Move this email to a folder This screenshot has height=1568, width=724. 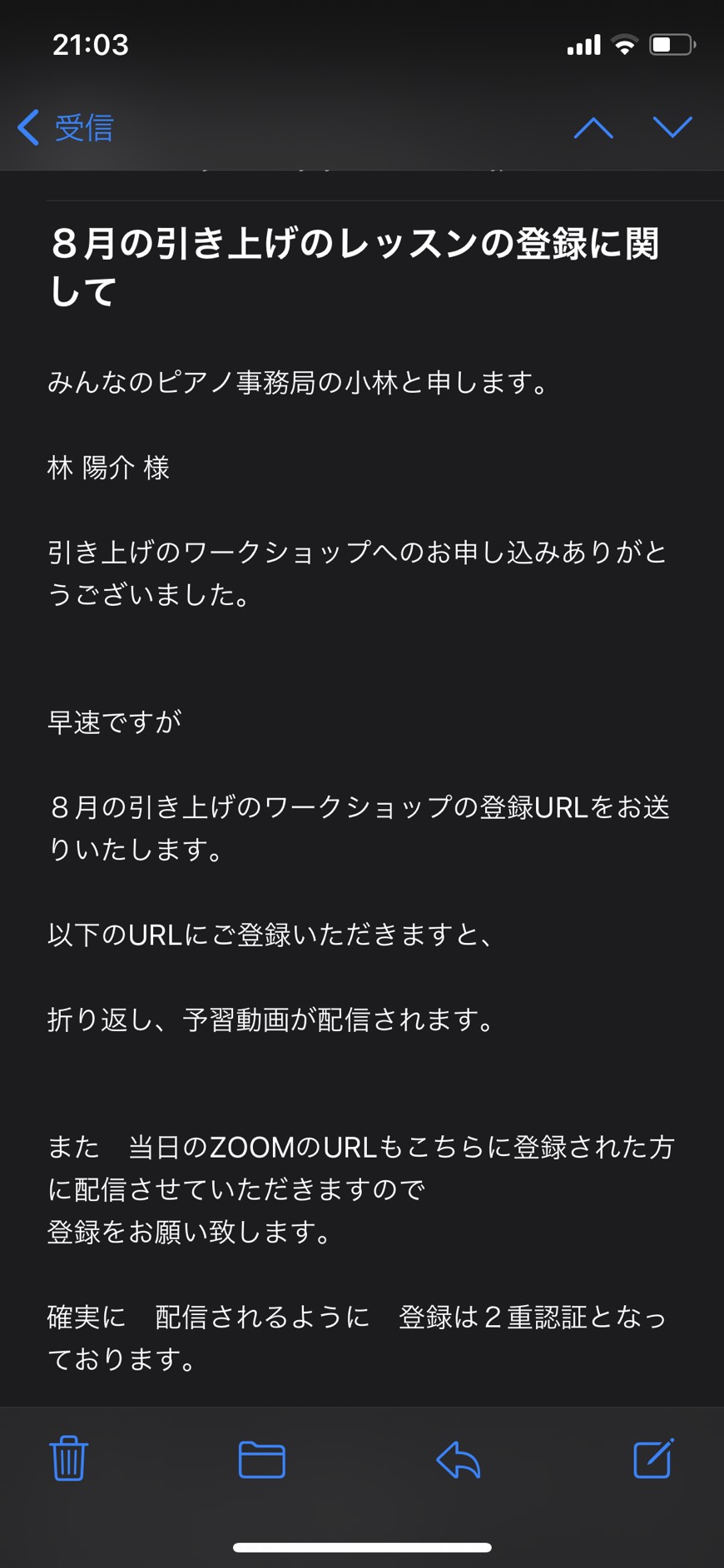click(x=262, y=1459)
